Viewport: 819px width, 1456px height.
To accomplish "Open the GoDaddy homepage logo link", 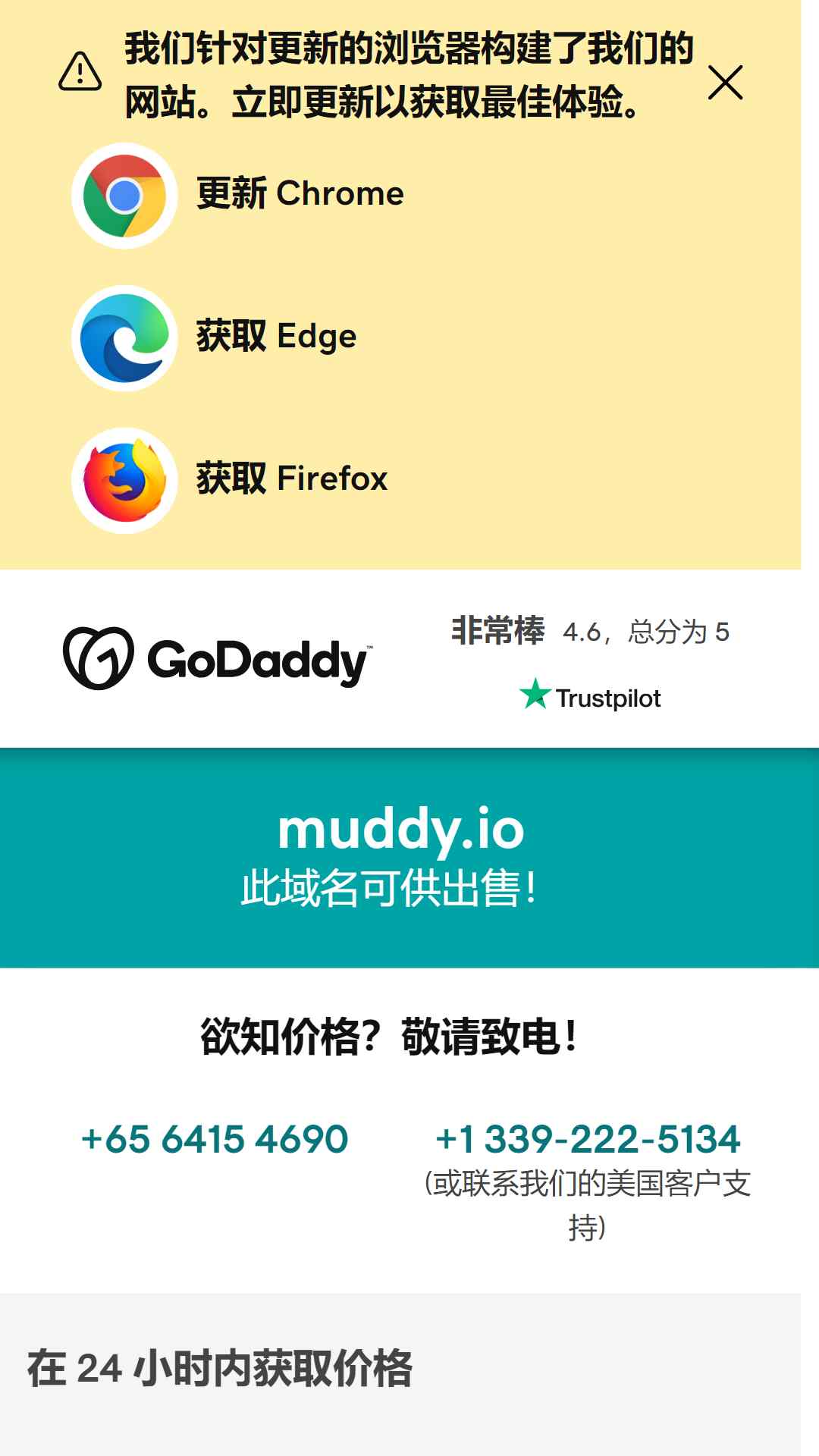I will pos(218,659).
